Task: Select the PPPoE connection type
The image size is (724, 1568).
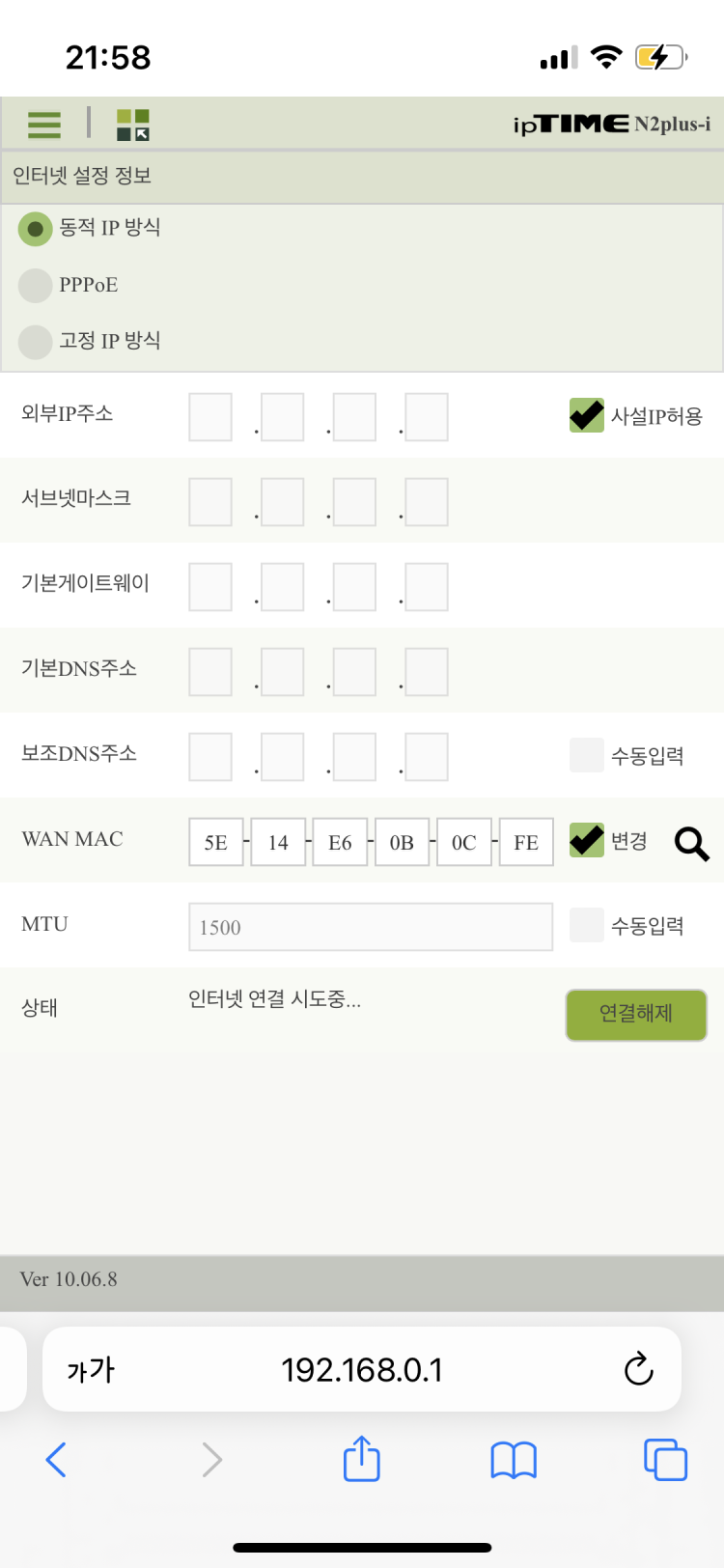Action: [35, 285]
